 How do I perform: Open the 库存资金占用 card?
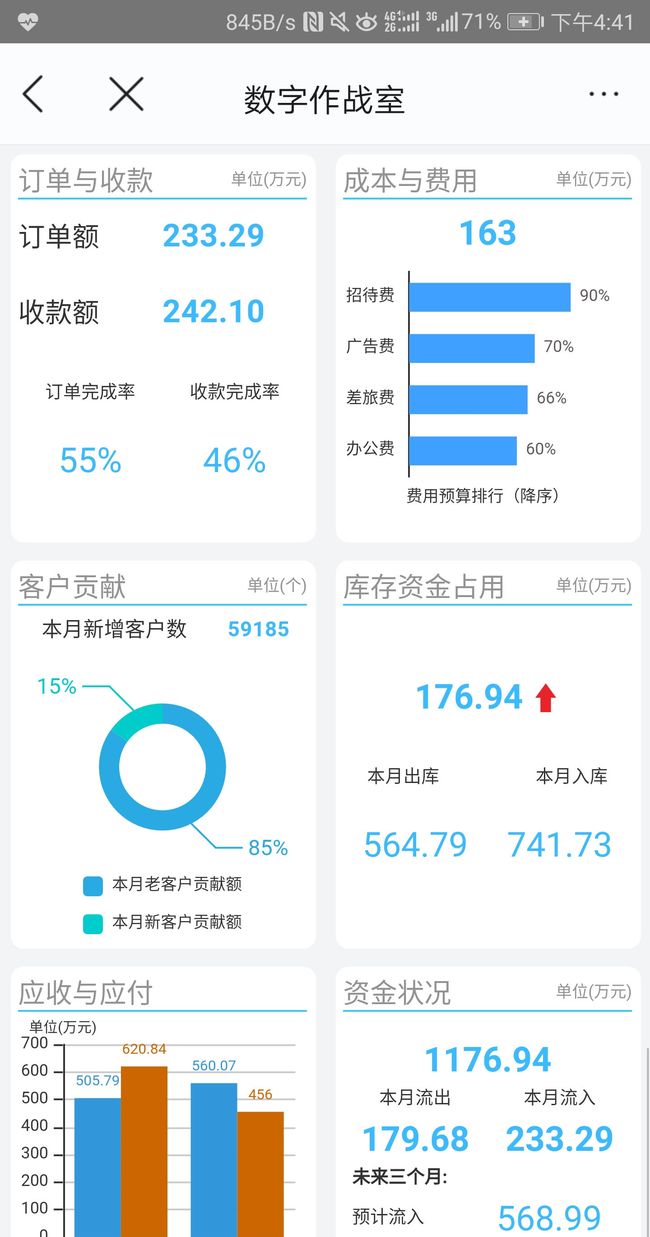pyautogui.click(x=488, y=754)
